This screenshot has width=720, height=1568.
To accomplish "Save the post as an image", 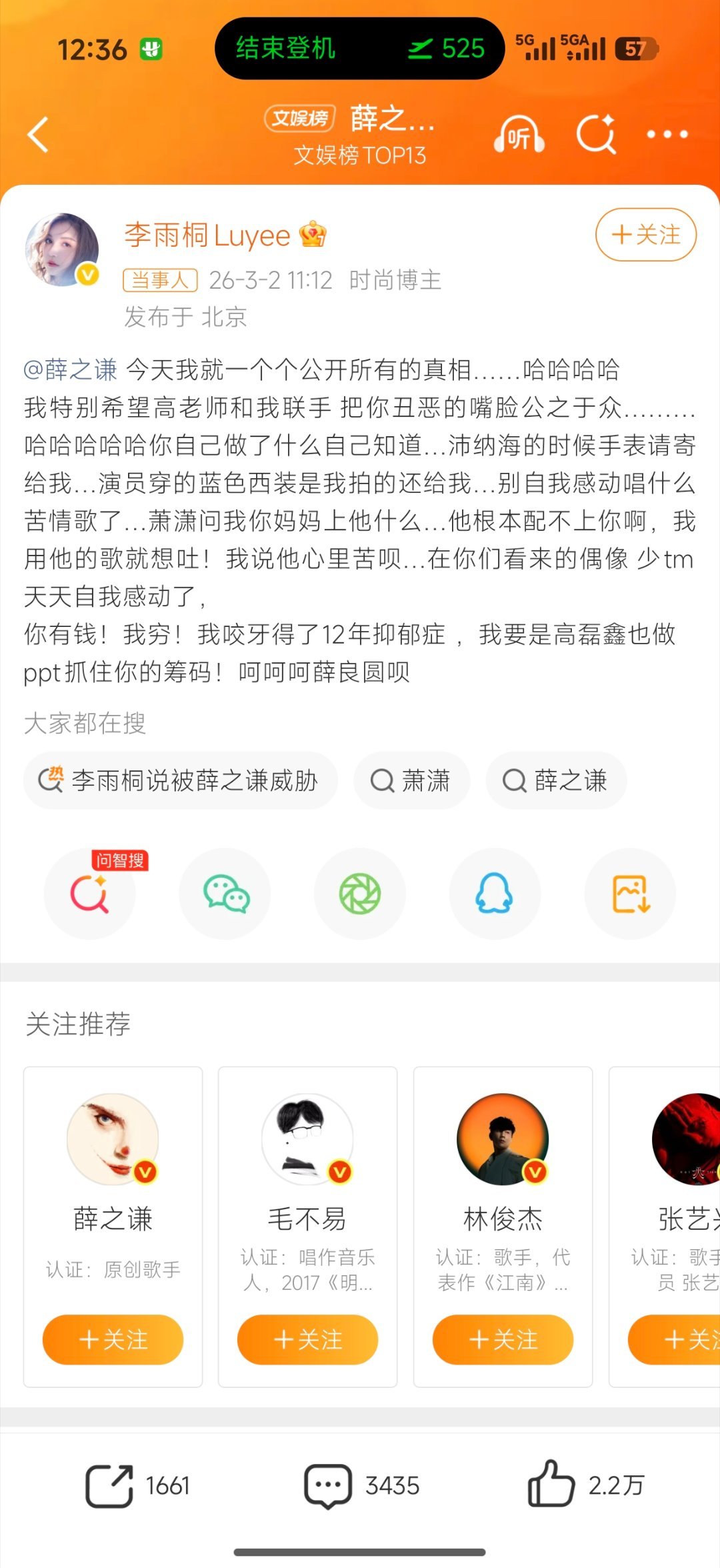I will [x=629, y=894].
